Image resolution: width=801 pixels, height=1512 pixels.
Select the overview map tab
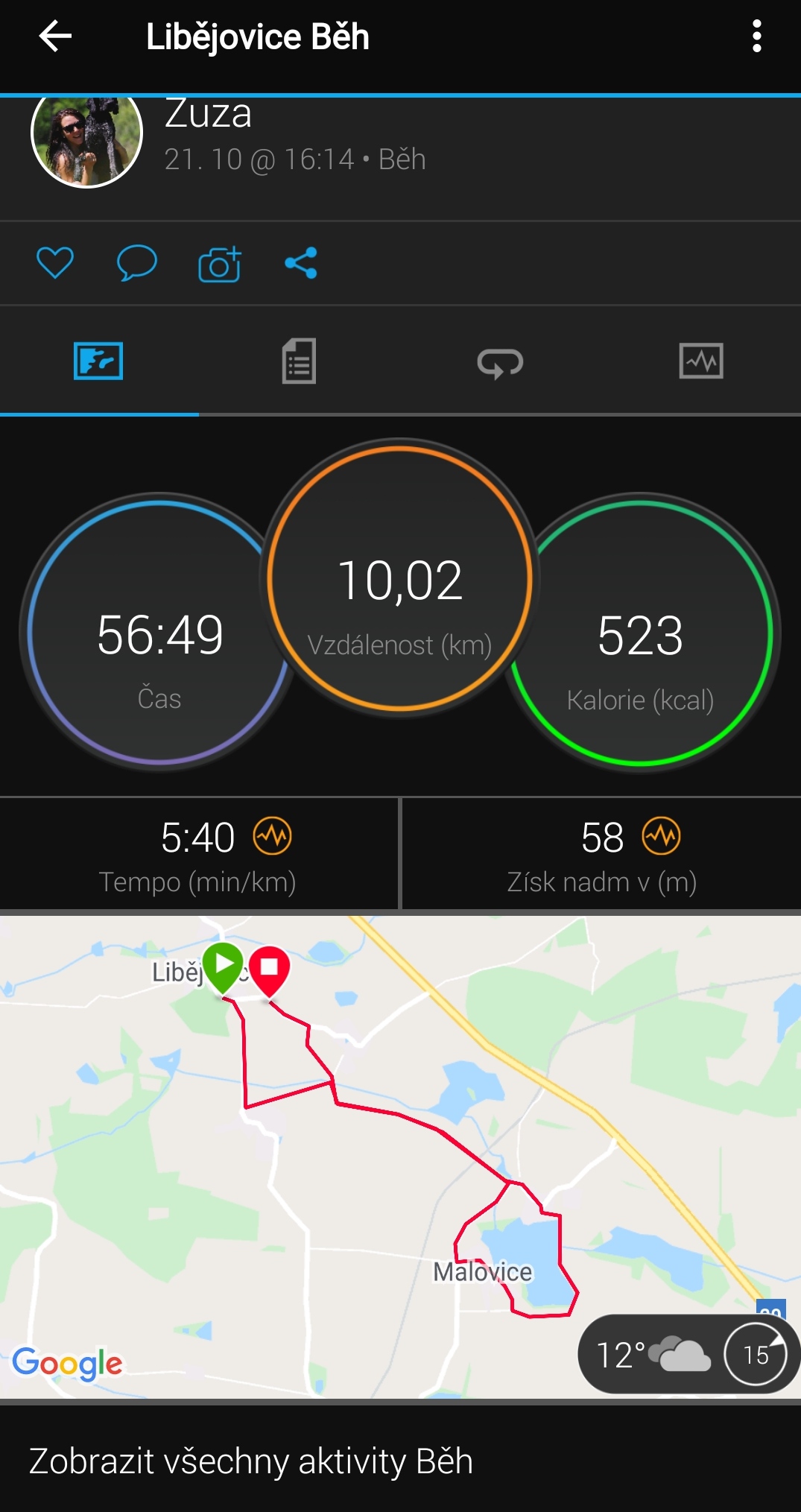point(98,361)
